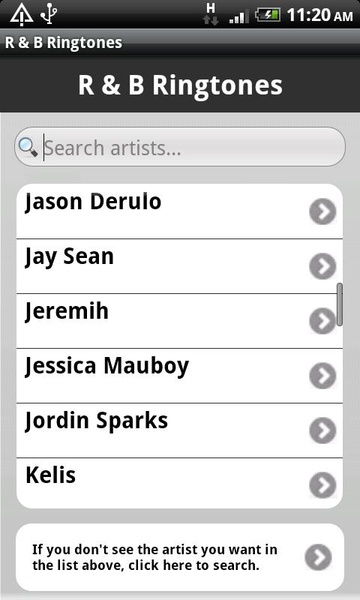
Task: Select Jay Sean from the list
Action: (179, 266)
